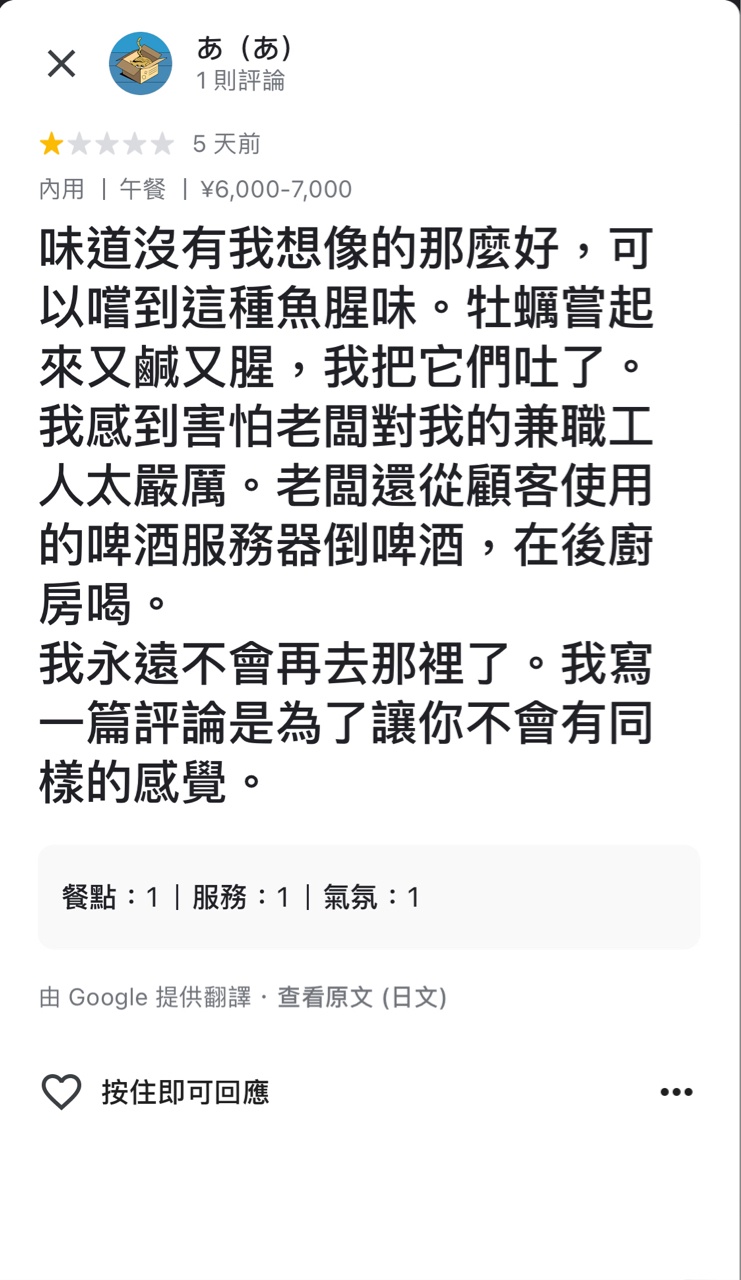Open the profile of reviewer あ（あ）

pos(140,64)
